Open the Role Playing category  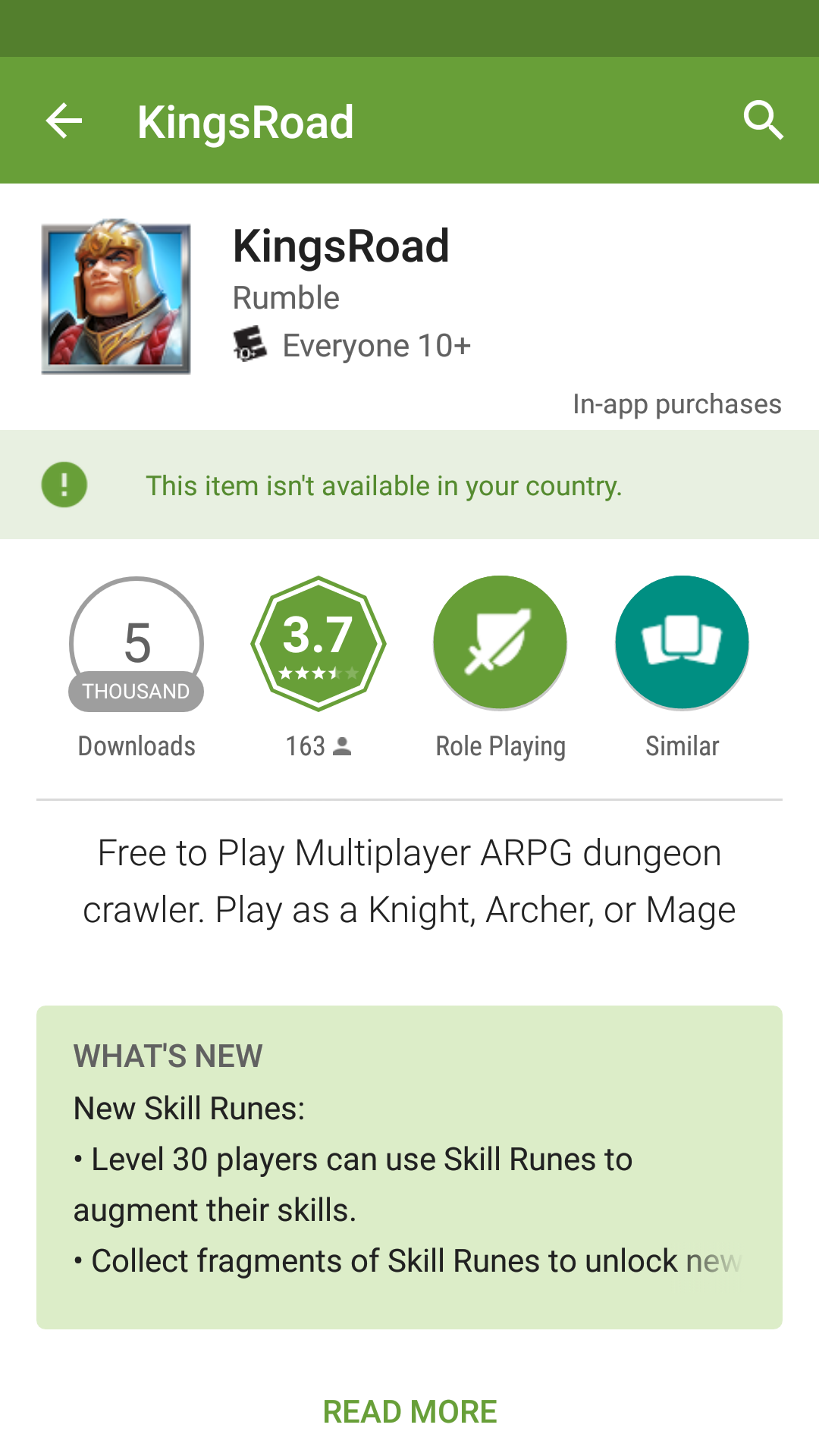coord(500,643)
